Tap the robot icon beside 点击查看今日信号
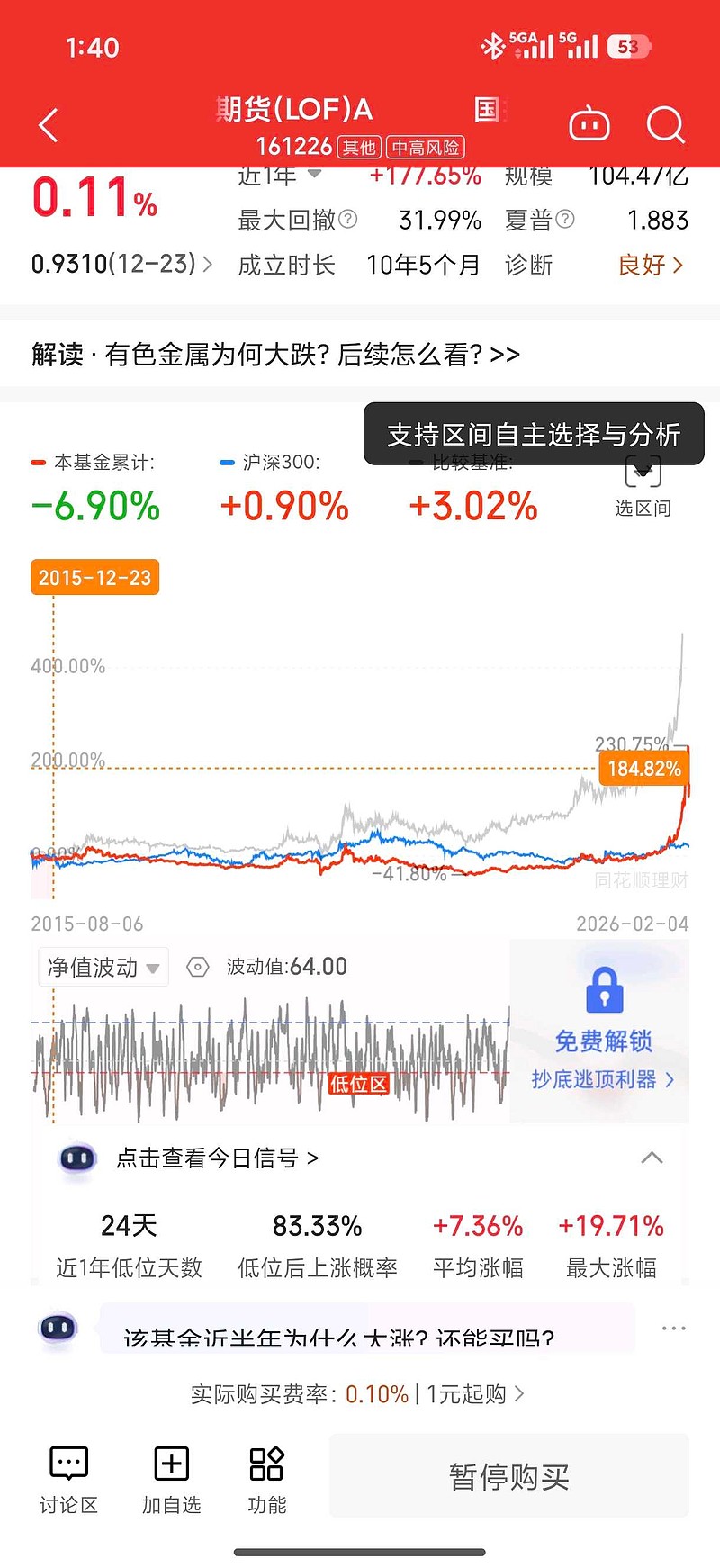Image resolution: width=720 pixels, height=1568 pixels. 75,1158
